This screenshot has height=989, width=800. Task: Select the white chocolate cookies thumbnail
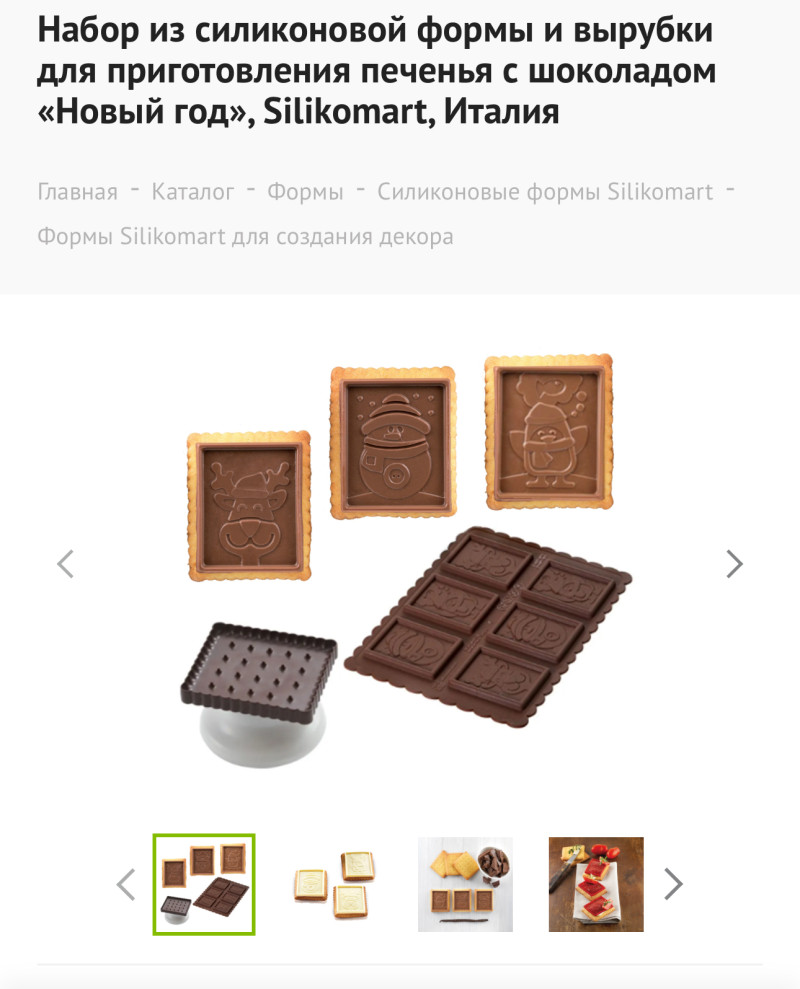tap(334, 884)
